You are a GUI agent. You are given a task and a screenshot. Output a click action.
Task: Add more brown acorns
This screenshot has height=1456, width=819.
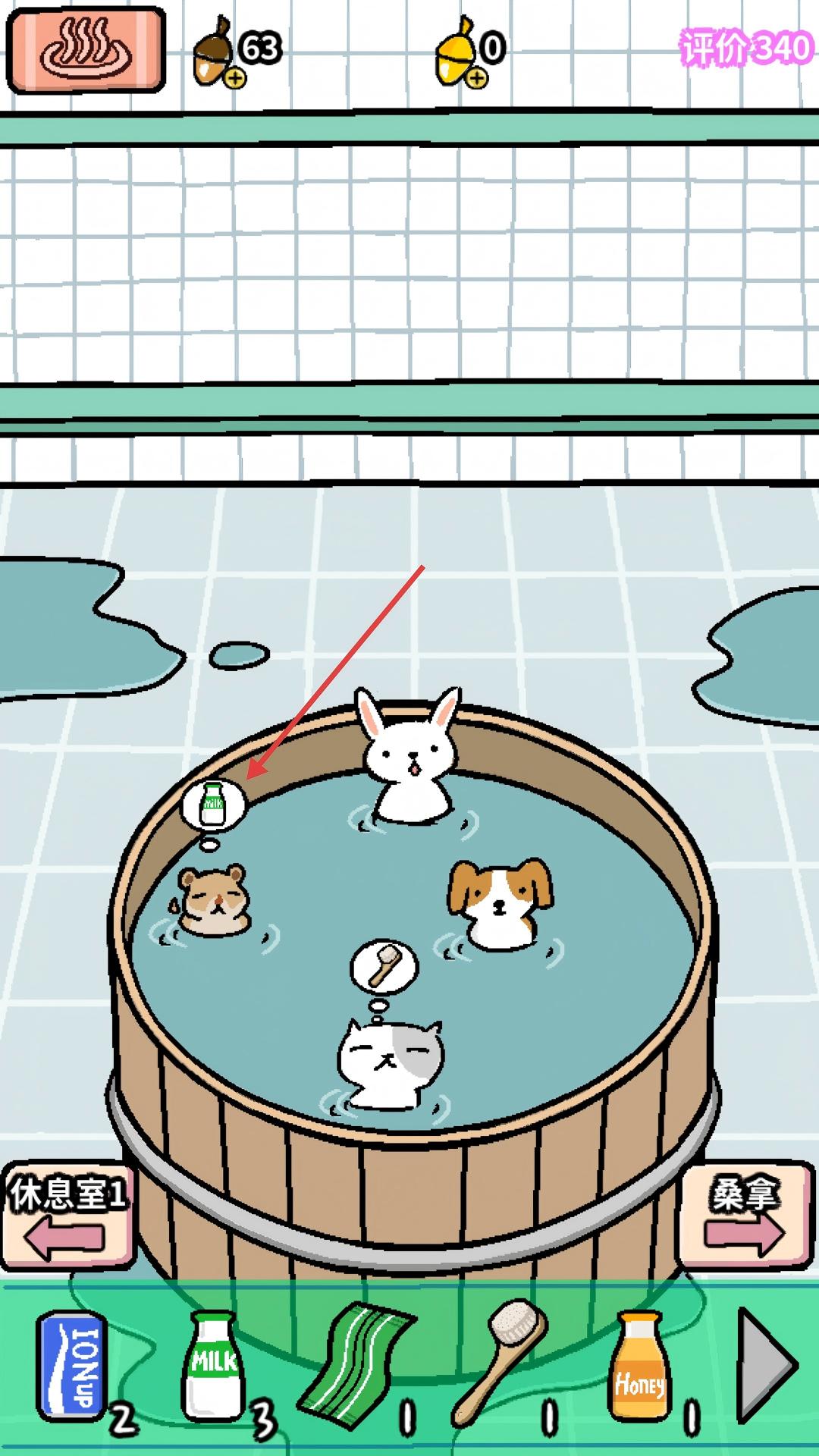coord(235,77)
